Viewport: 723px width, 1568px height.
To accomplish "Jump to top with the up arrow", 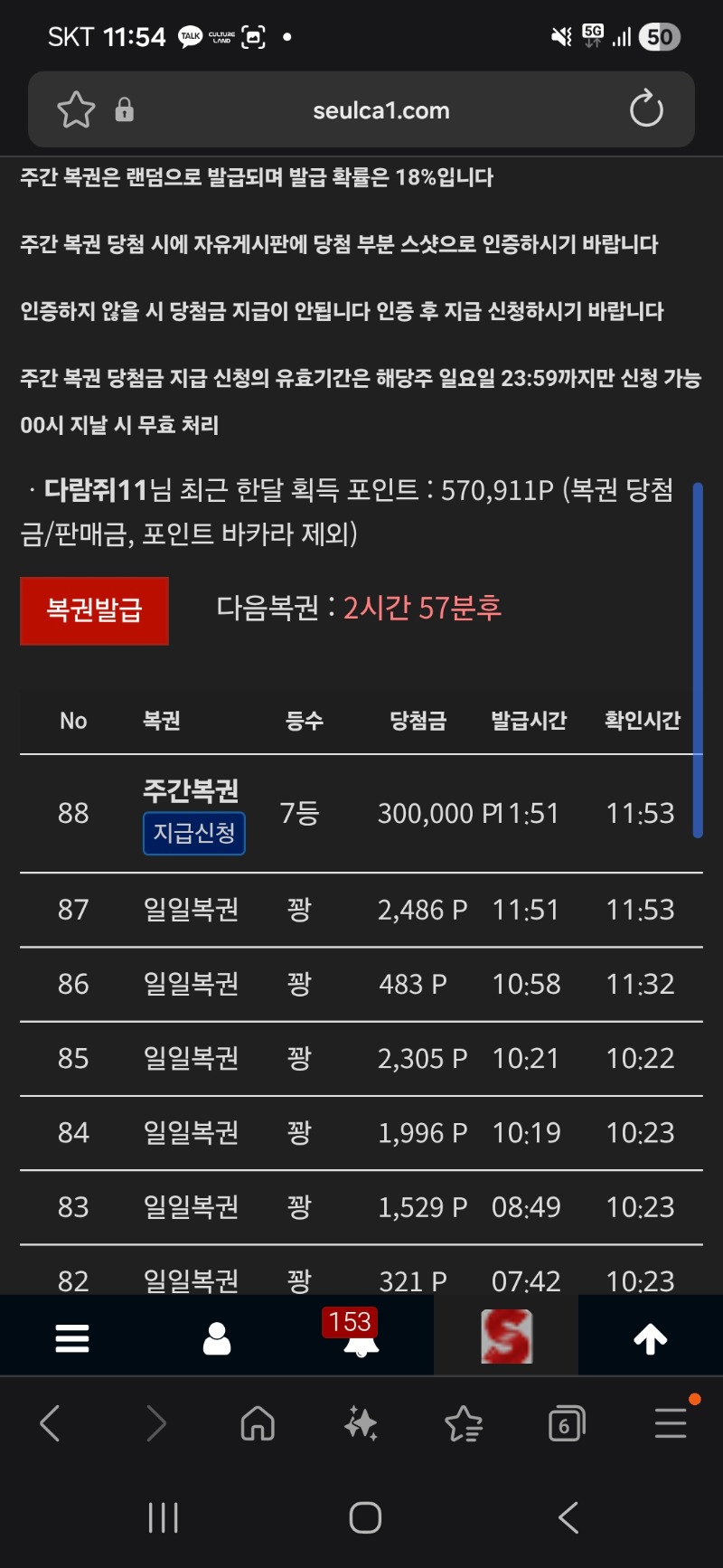I will (x=650, y=1338).
